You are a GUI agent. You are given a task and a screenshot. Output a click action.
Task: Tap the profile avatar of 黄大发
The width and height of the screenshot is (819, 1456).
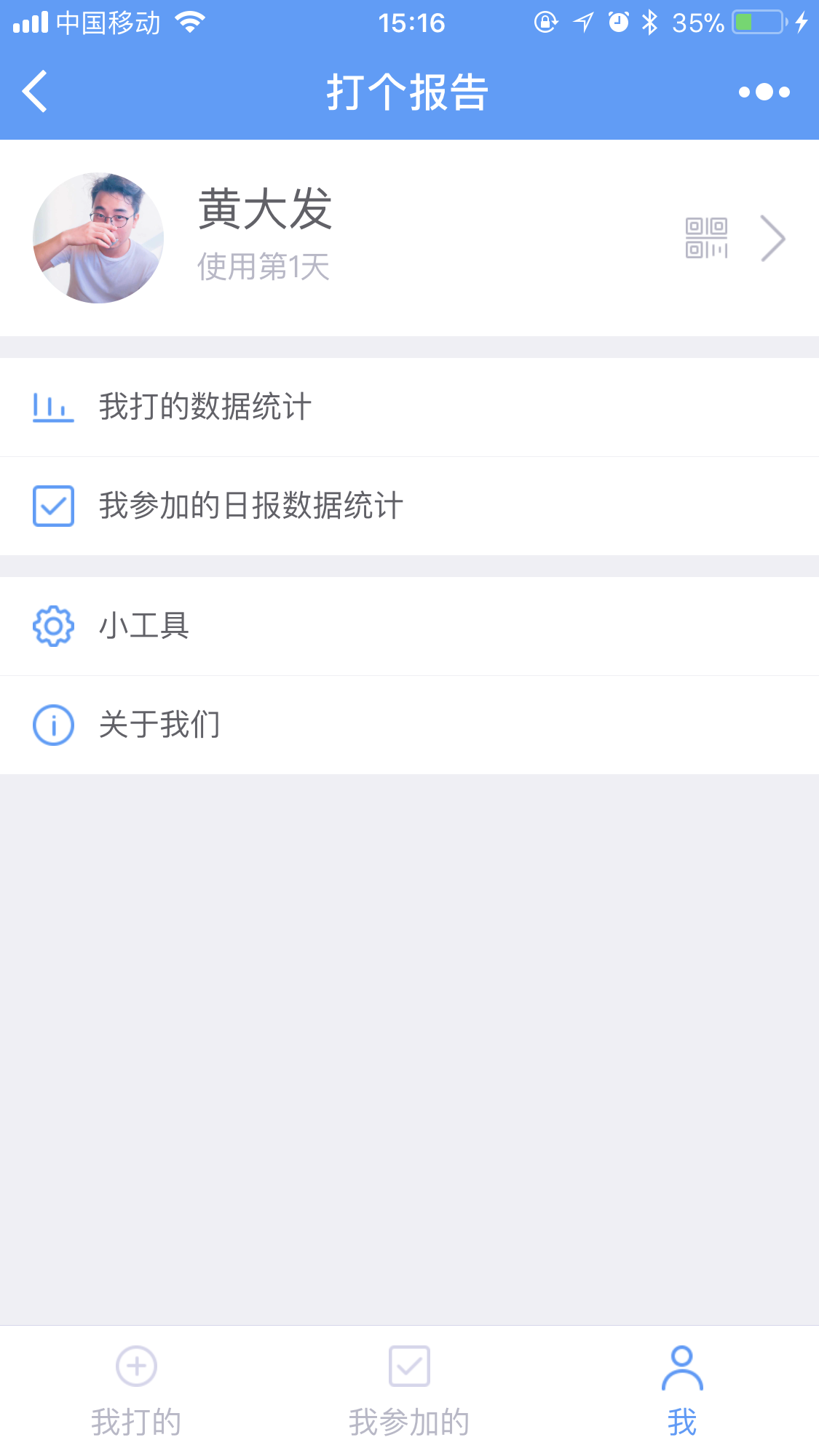click(x=98, y=238)
